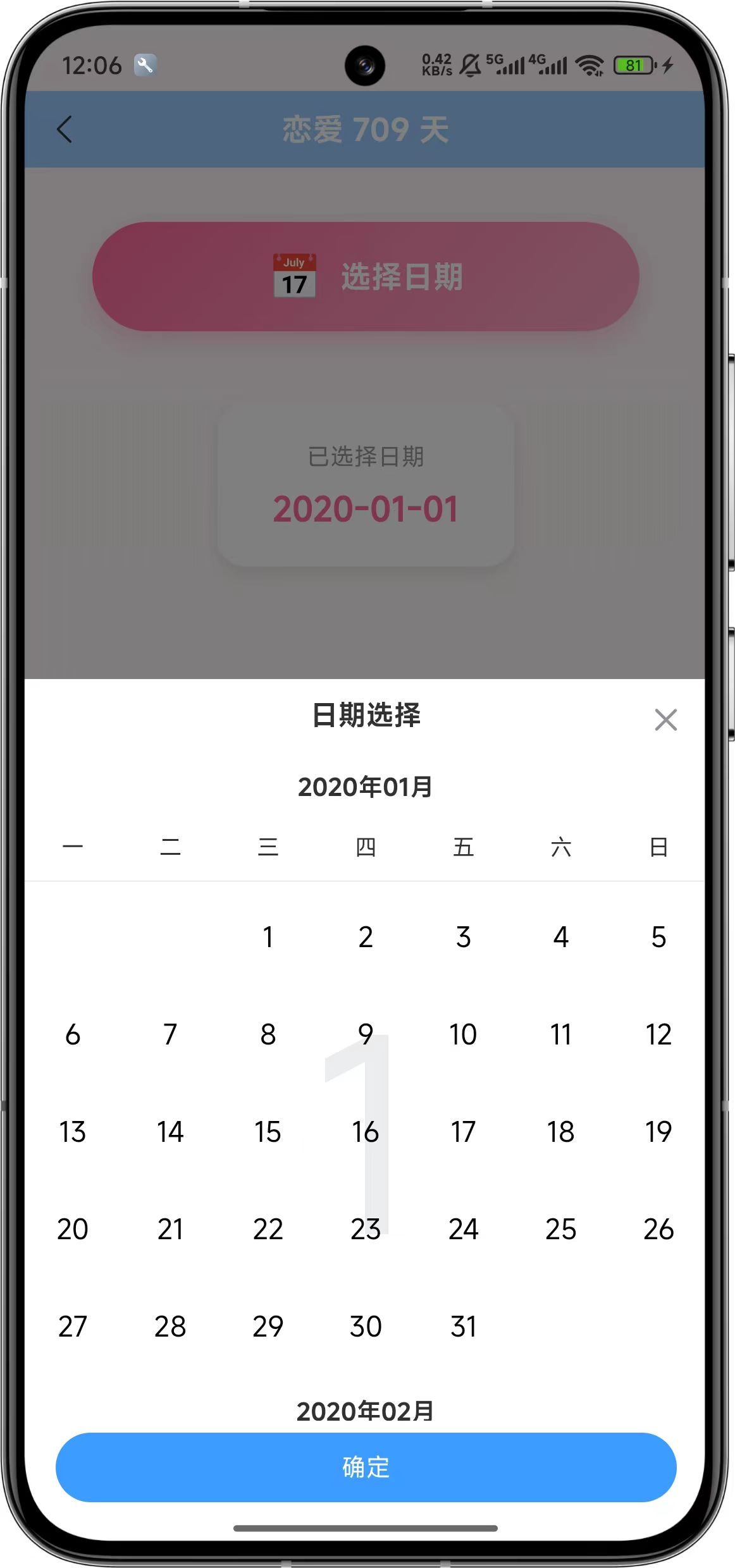Close the 日期选择 date picker
Screen dimensions: 735x1568
point(665,720)
